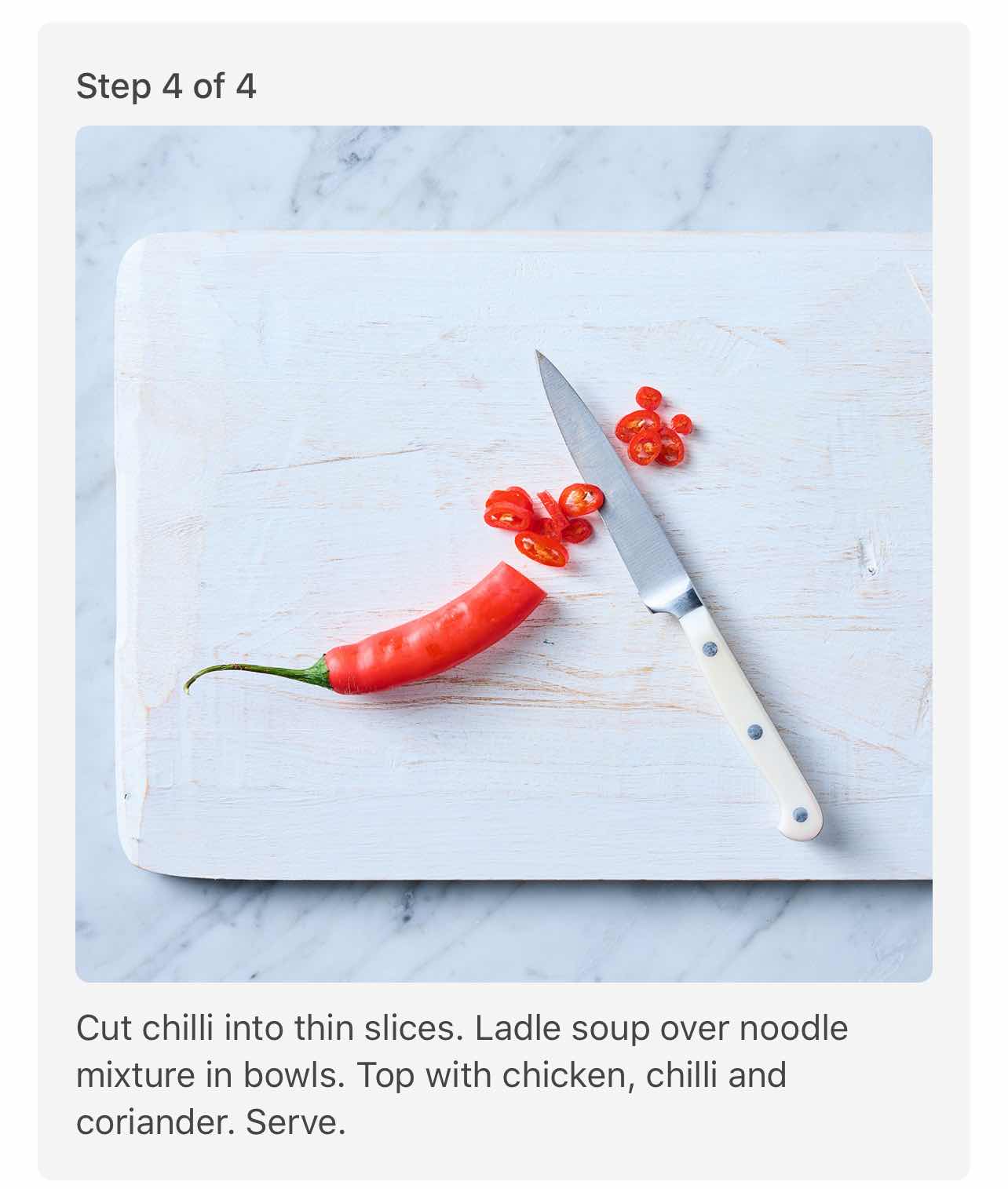Open the Step 4 chilli photo
Viewport: 1008px width, 1189px height.
click(503, 553)
